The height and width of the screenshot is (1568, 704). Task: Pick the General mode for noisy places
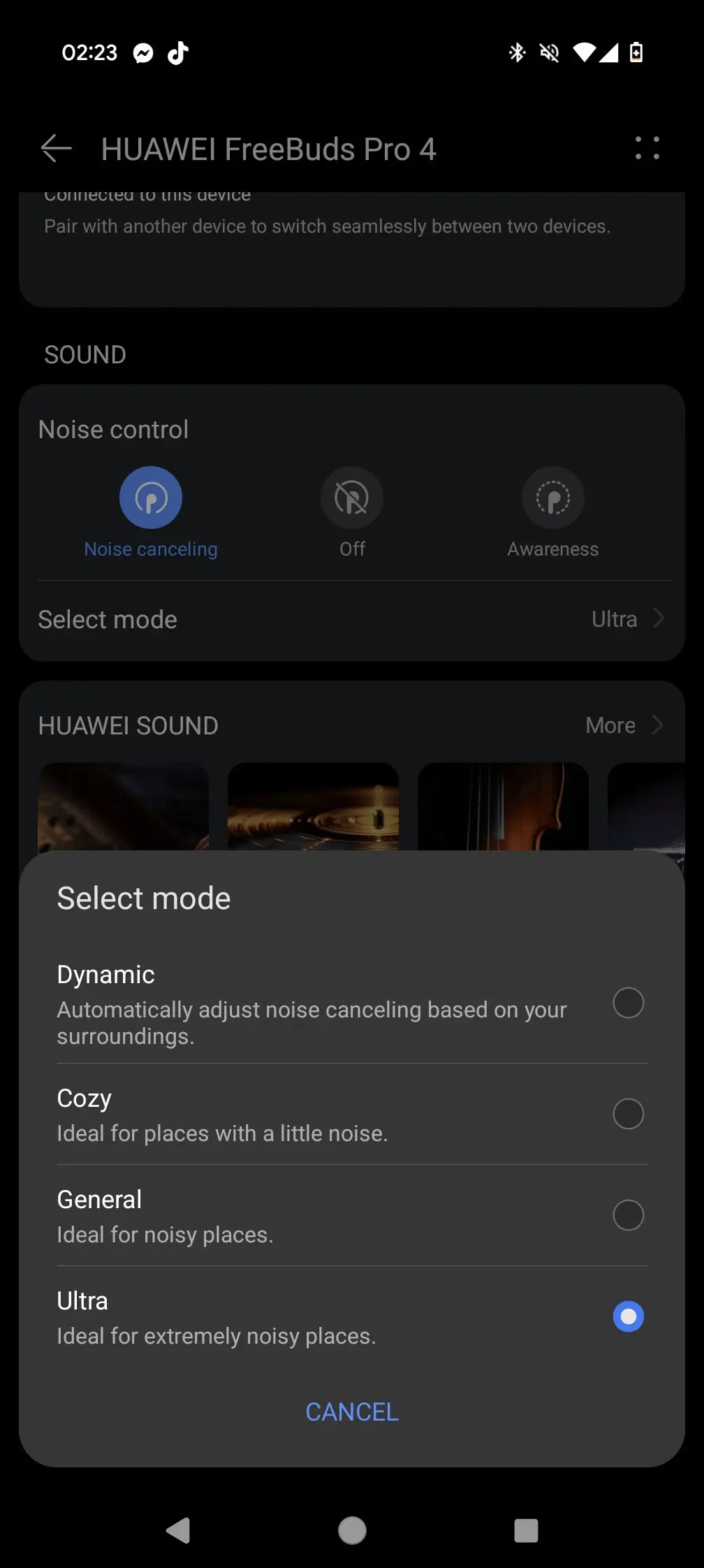click(x=628, y=1215)
